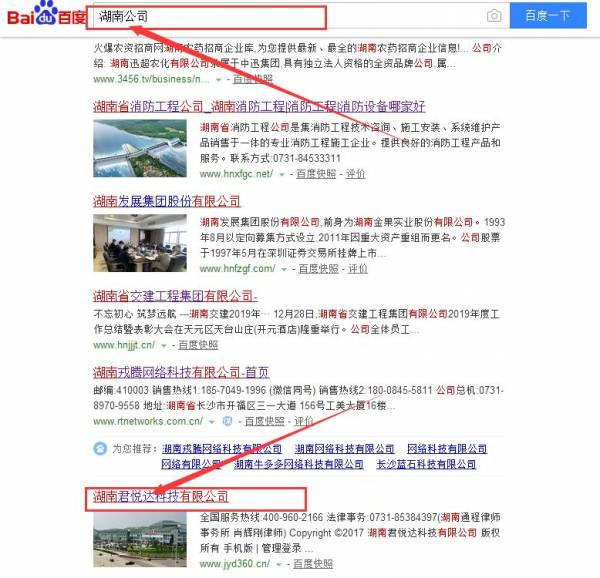This screenshot has height=578, width=600.
Task: Open the 湖南省交建工程集团有限公司 result
Action: coord(175,296)
